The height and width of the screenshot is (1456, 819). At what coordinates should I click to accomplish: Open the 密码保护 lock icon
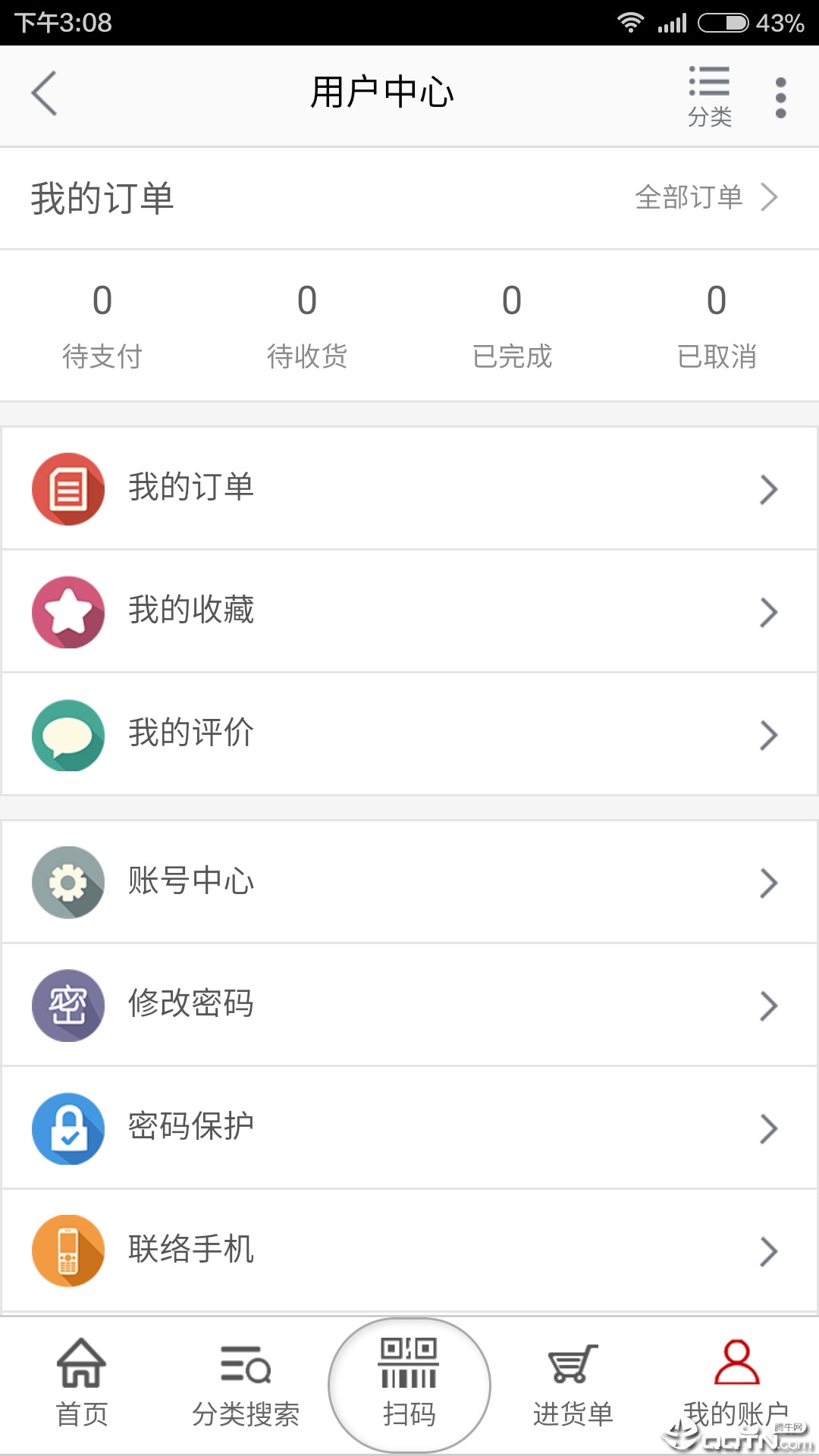click(x=67, y=1128)
